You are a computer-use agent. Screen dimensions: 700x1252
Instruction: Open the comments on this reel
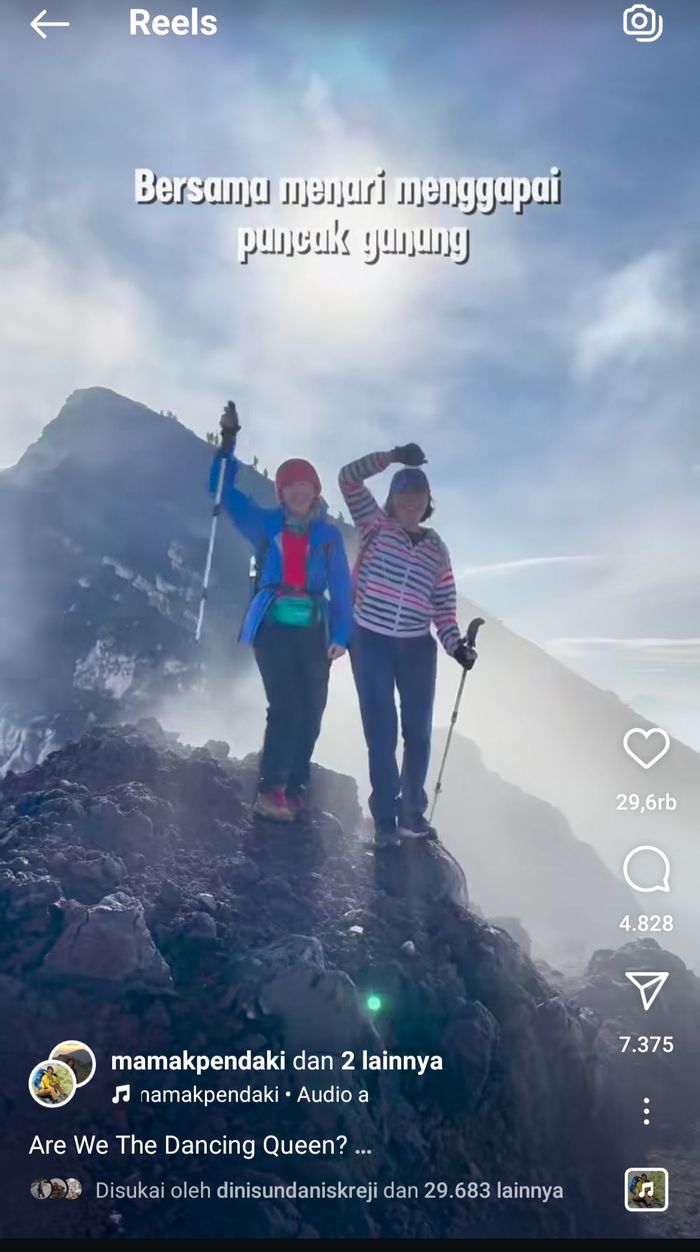tap(646, 870)
